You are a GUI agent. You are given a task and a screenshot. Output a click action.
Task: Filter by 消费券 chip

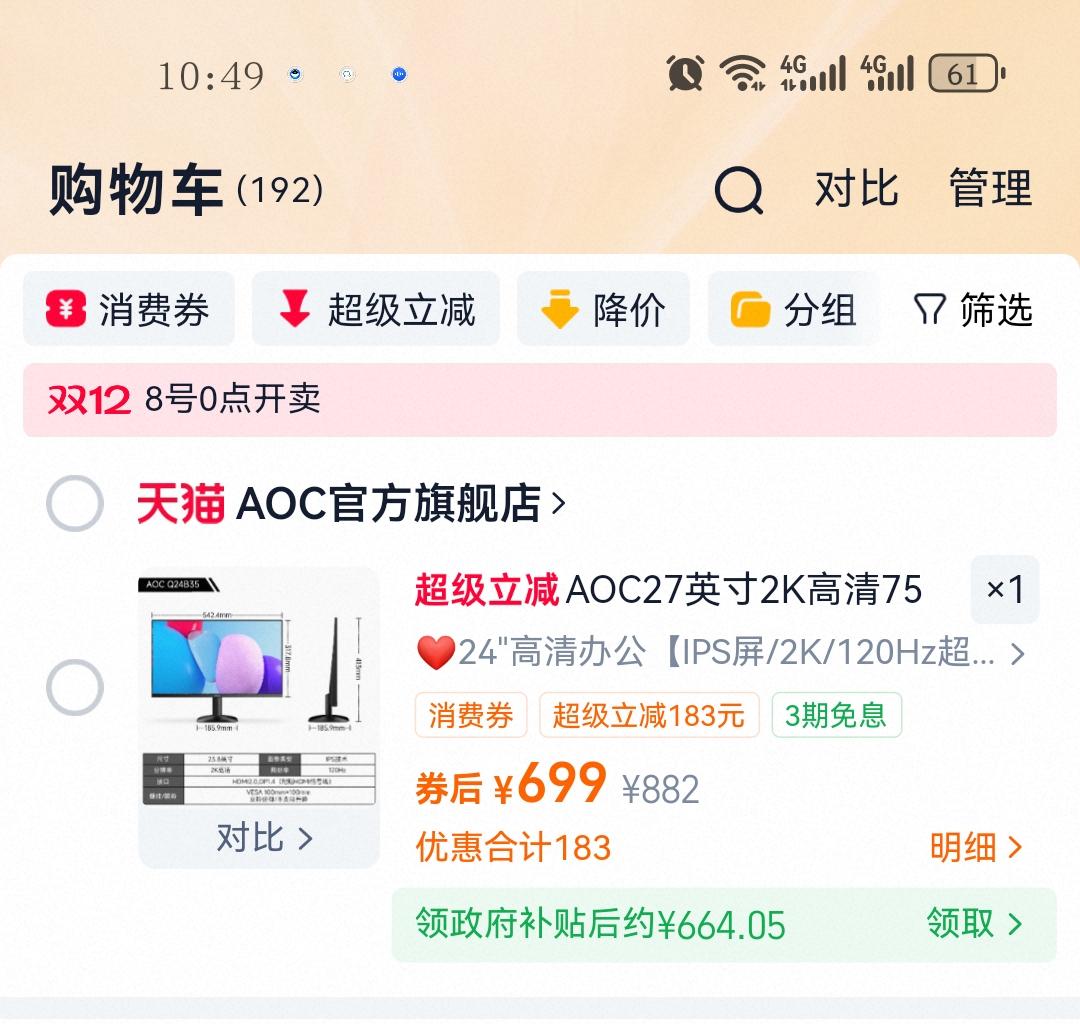point(129,310)
